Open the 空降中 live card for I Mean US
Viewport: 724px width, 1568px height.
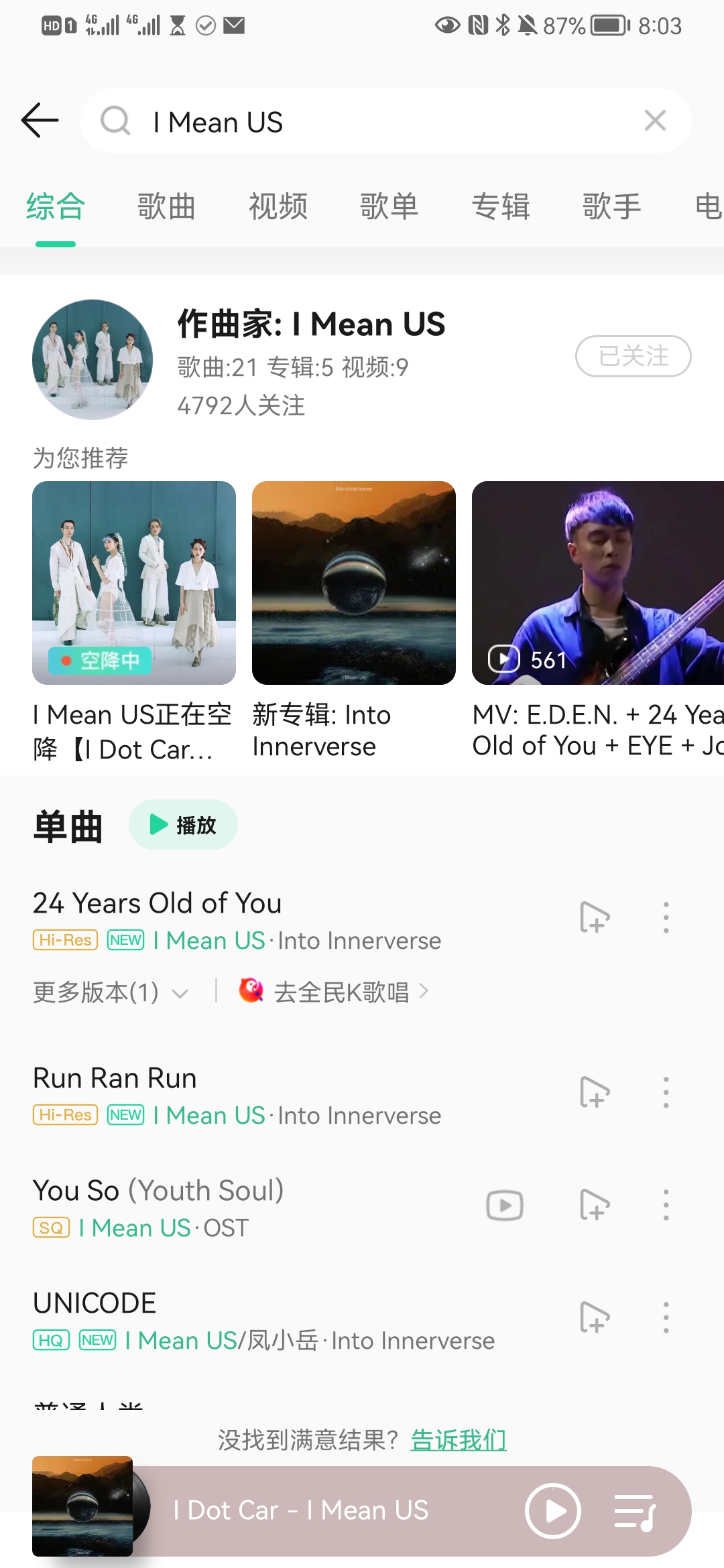[134, 583]
